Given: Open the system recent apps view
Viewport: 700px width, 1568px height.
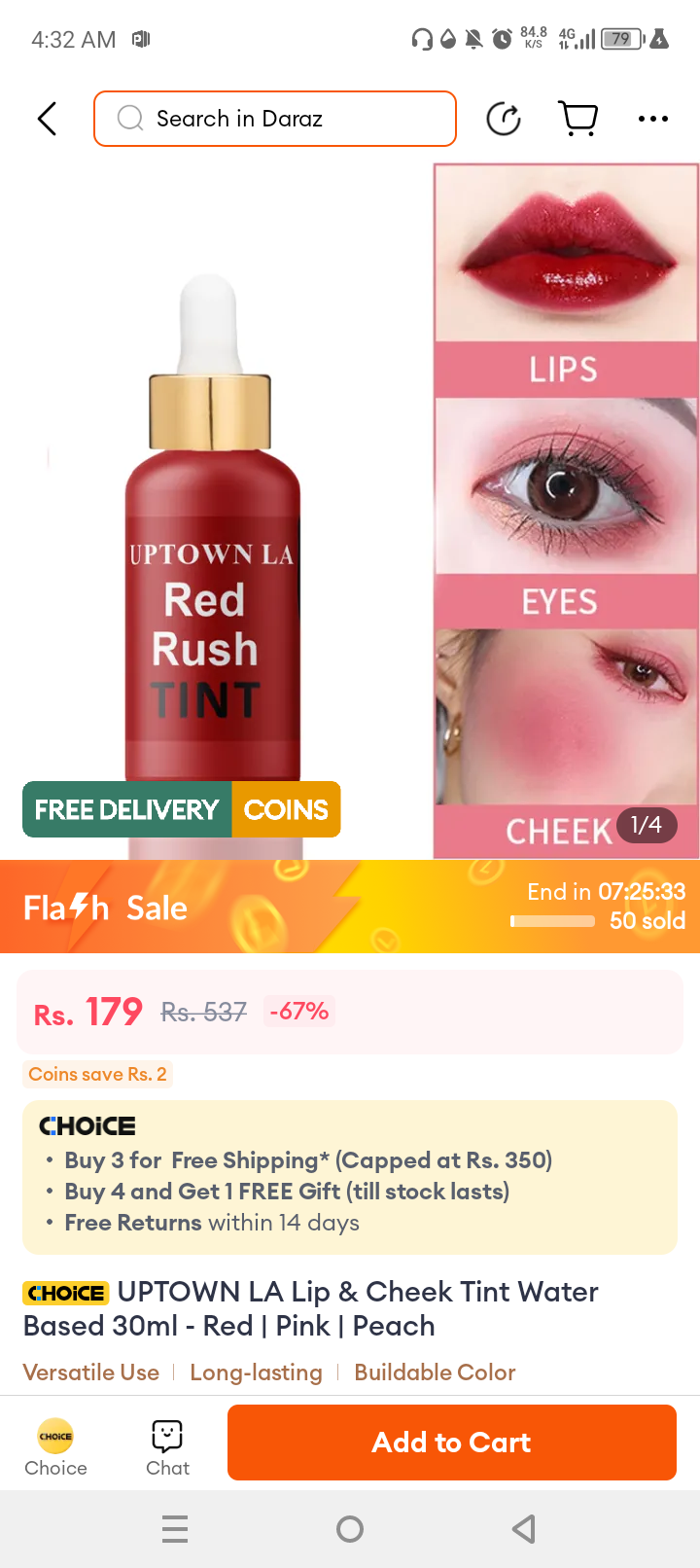Looking at the screenshot, I should pos(175,1529).
